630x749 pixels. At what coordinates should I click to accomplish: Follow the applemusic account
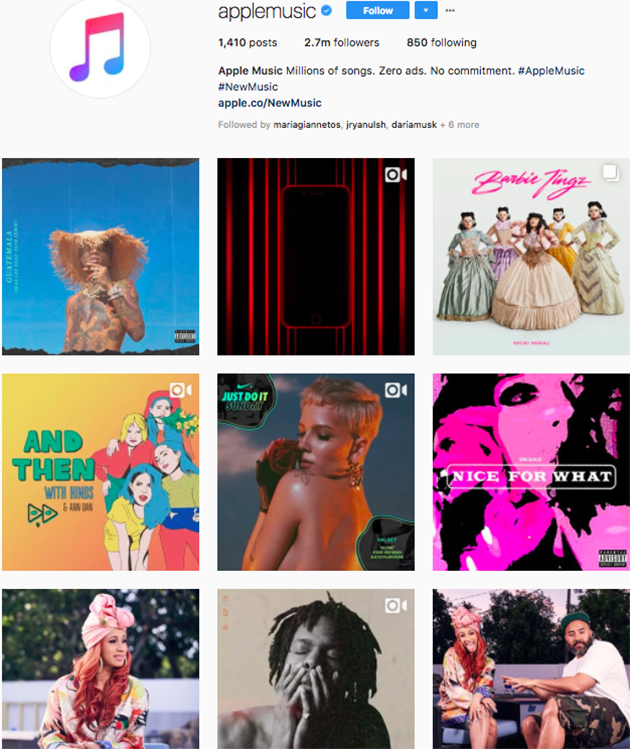[x=377, y=11]
